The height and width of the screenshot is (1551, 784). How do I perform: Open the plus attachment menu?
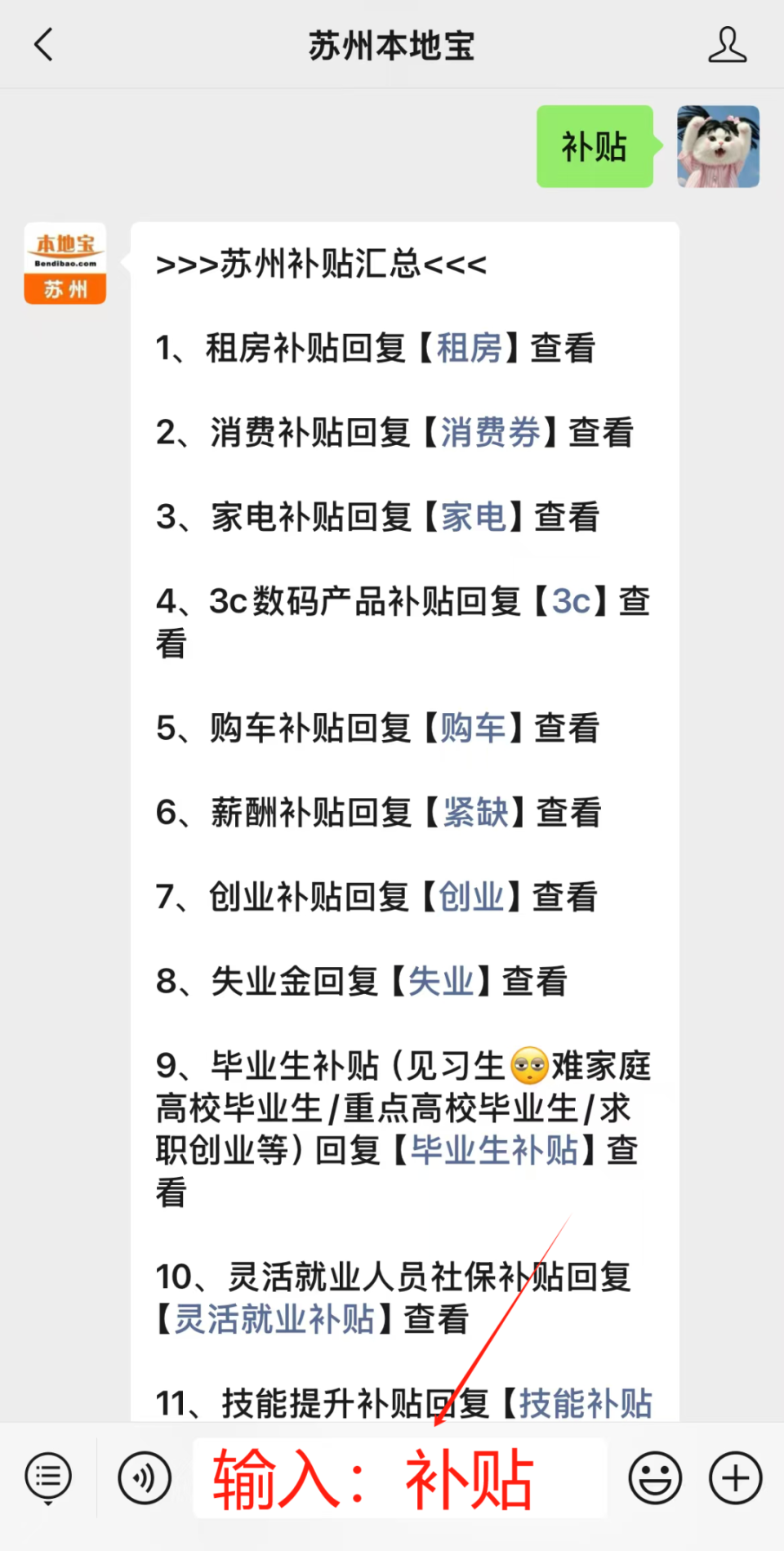pos(733,1477)
